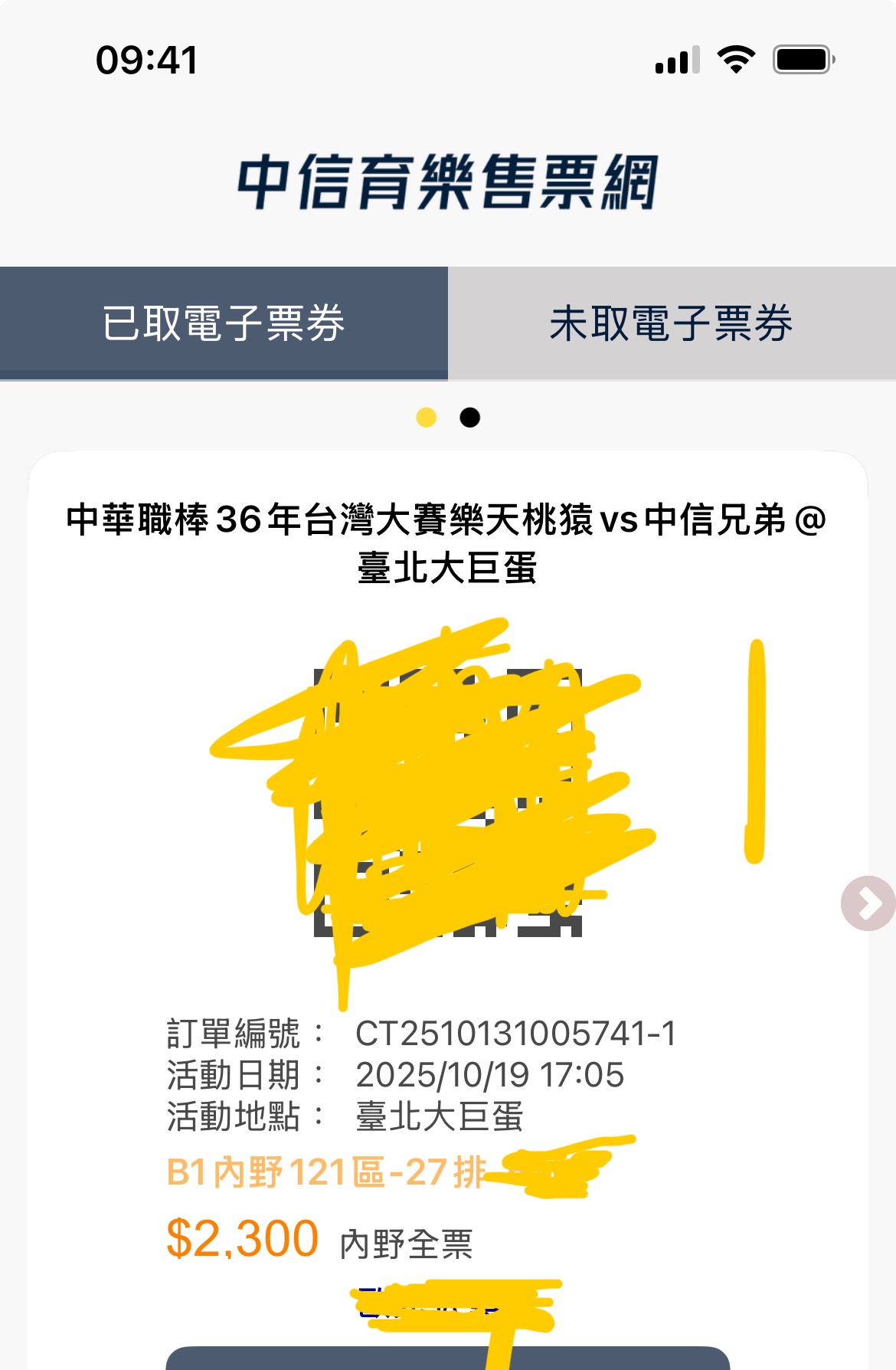
Task: Switch to the 未取電子票券 tab
Action: click(672, 323)
